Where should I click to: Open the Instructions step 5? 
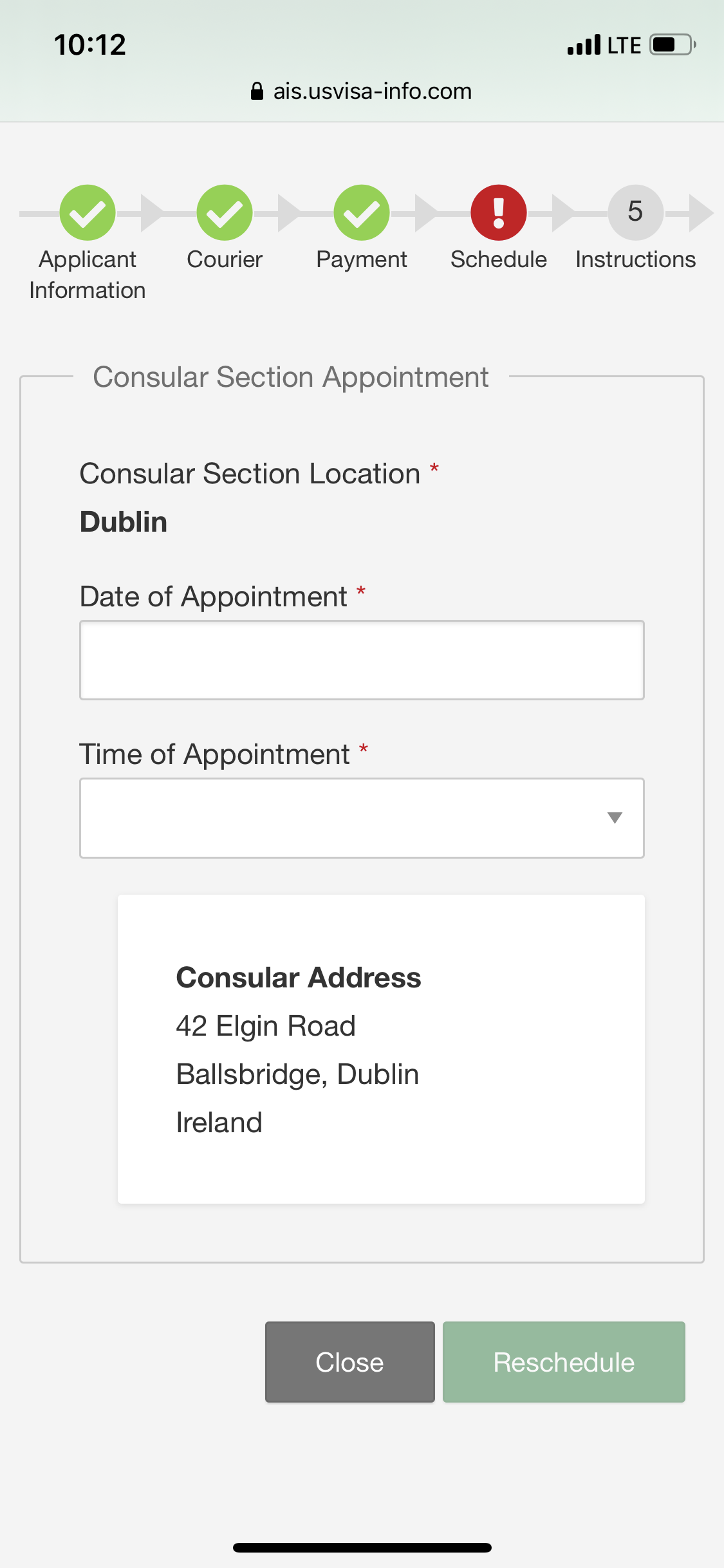[636, 228]
